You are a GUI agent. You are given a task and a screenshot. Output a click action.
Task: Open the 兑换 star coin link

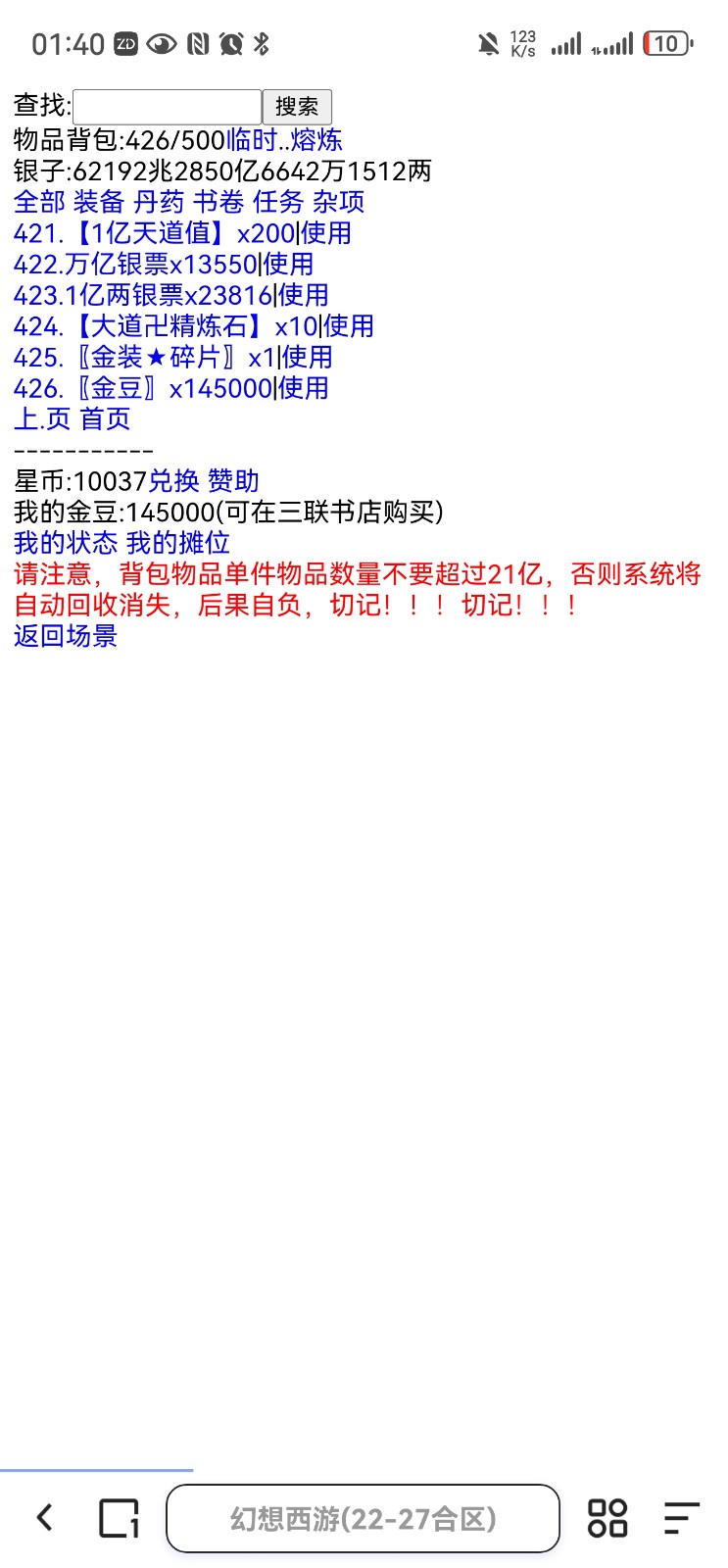click(173, 481)
